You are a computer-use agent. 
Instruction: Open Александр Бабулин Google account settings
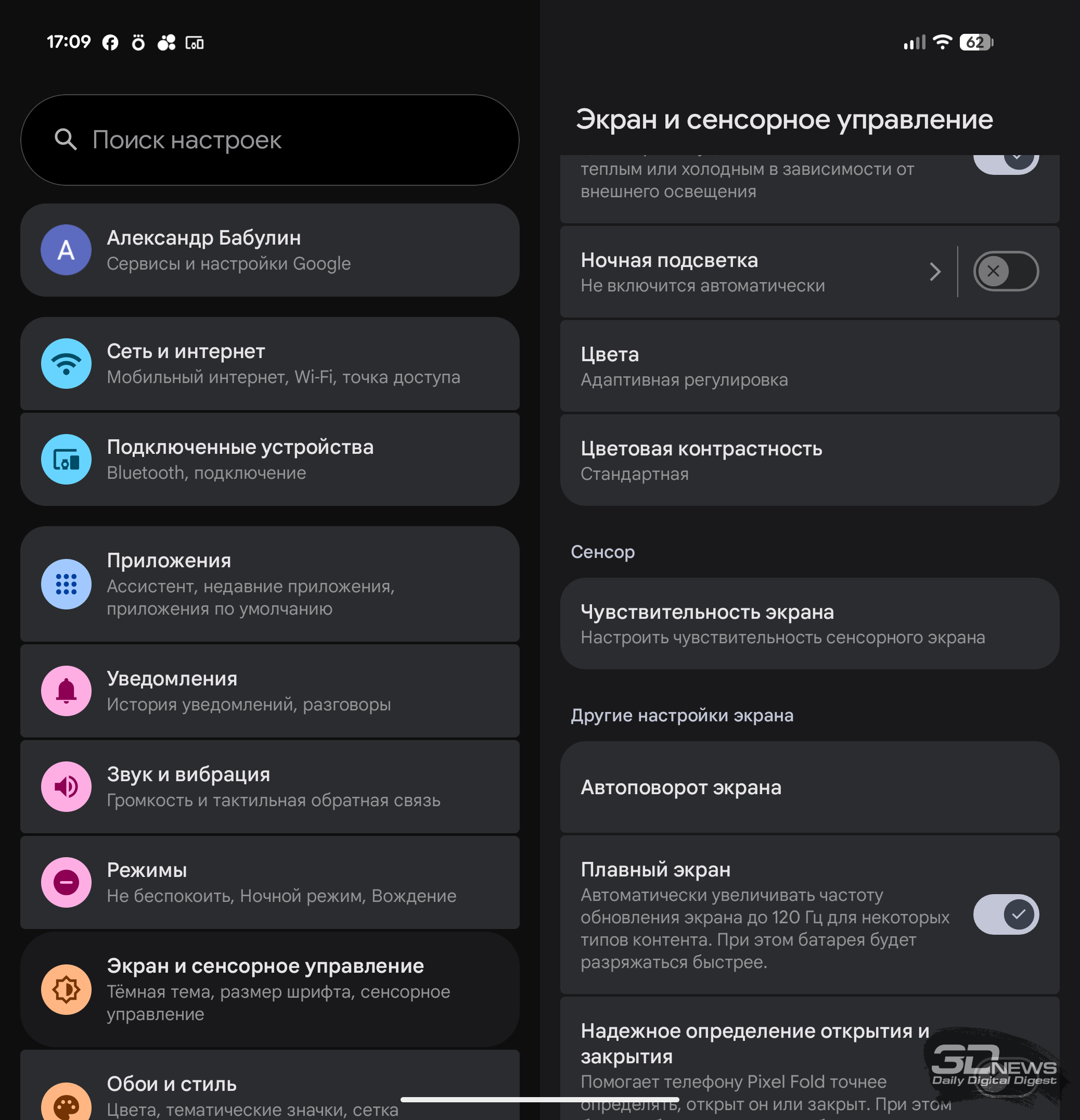click(x=269, y=250)
